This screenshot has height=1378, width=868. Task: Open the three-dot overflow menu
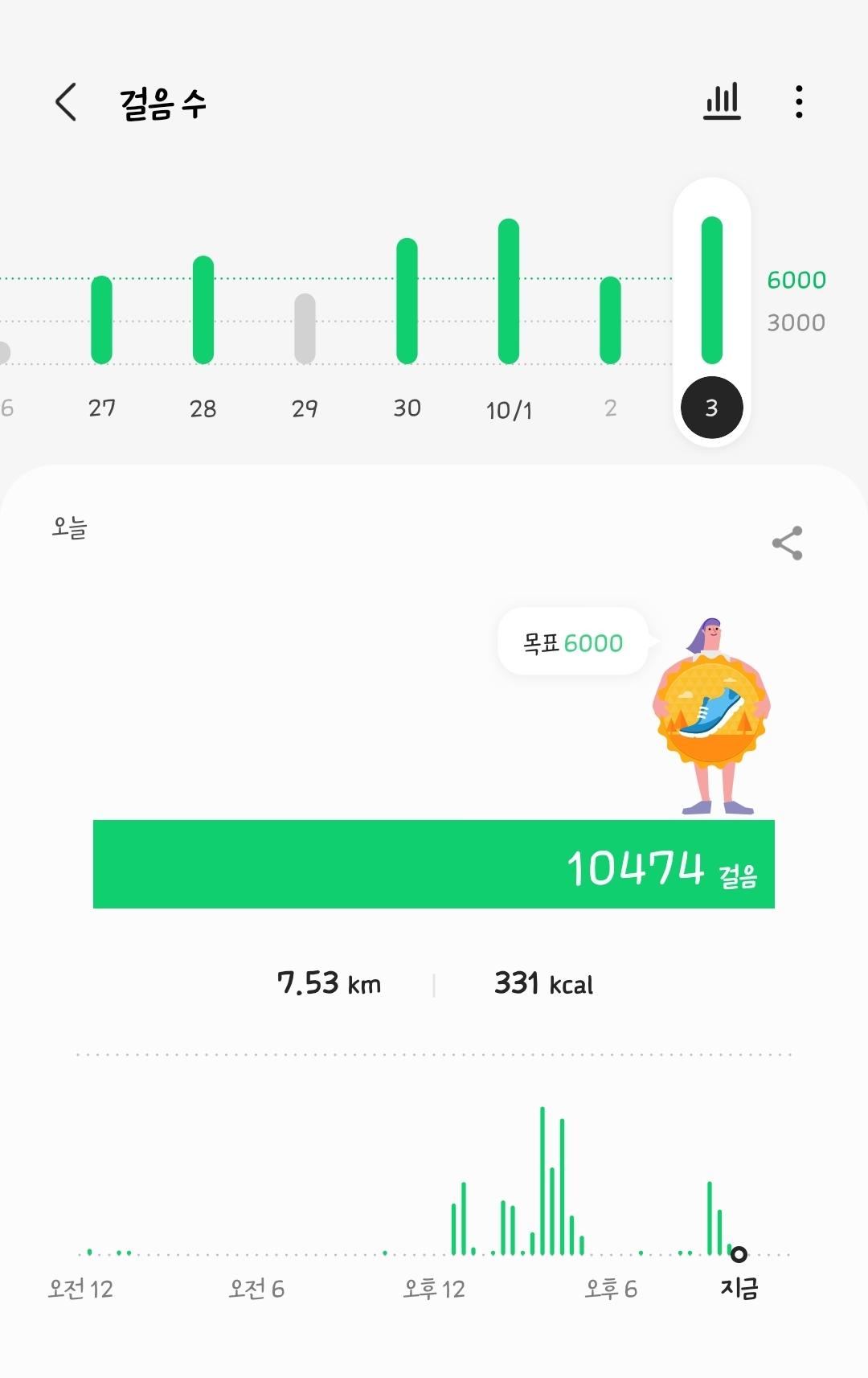coord(798,102)
